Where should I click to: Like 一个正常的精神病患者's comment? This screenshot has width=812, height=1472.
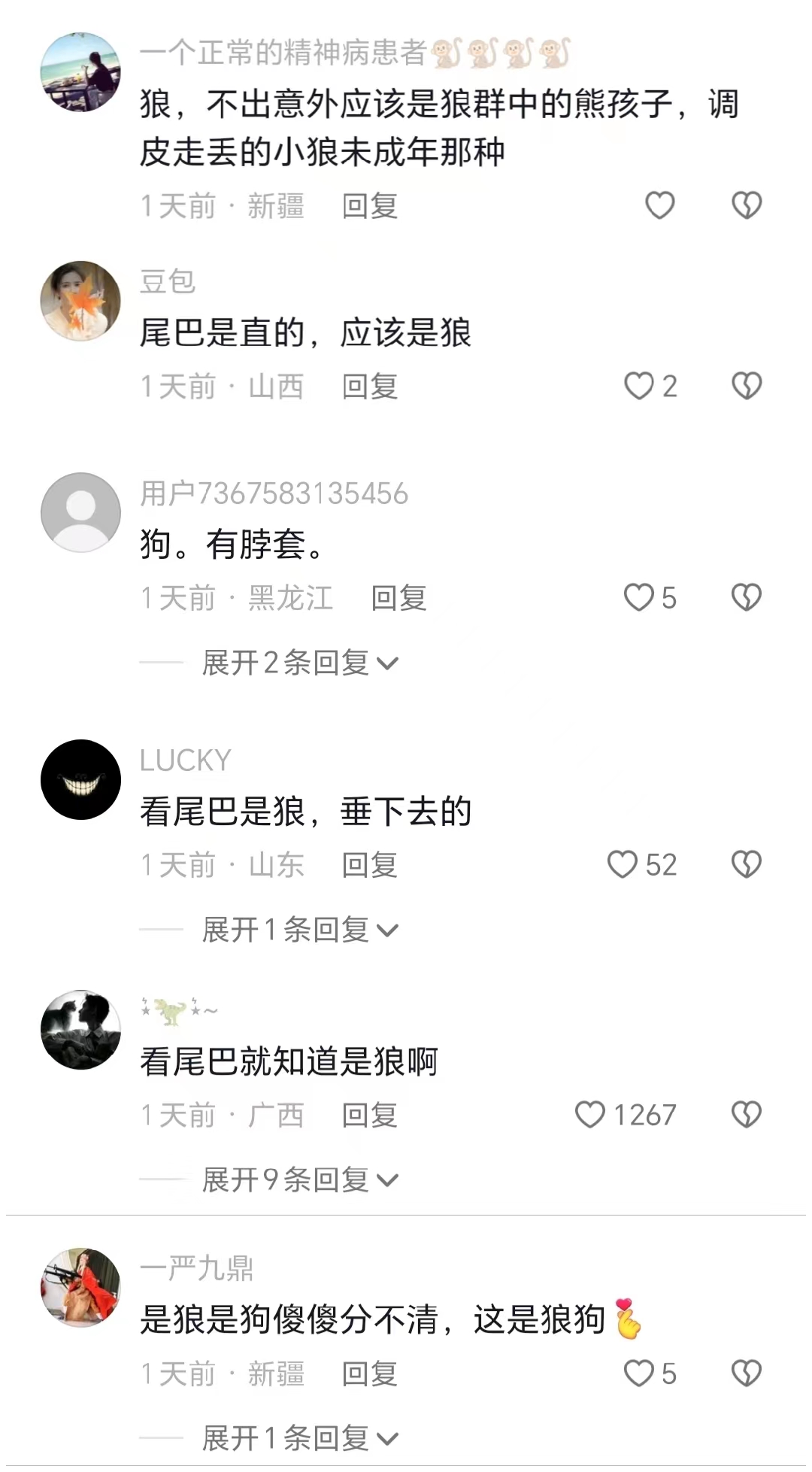[x=660, y=205]
